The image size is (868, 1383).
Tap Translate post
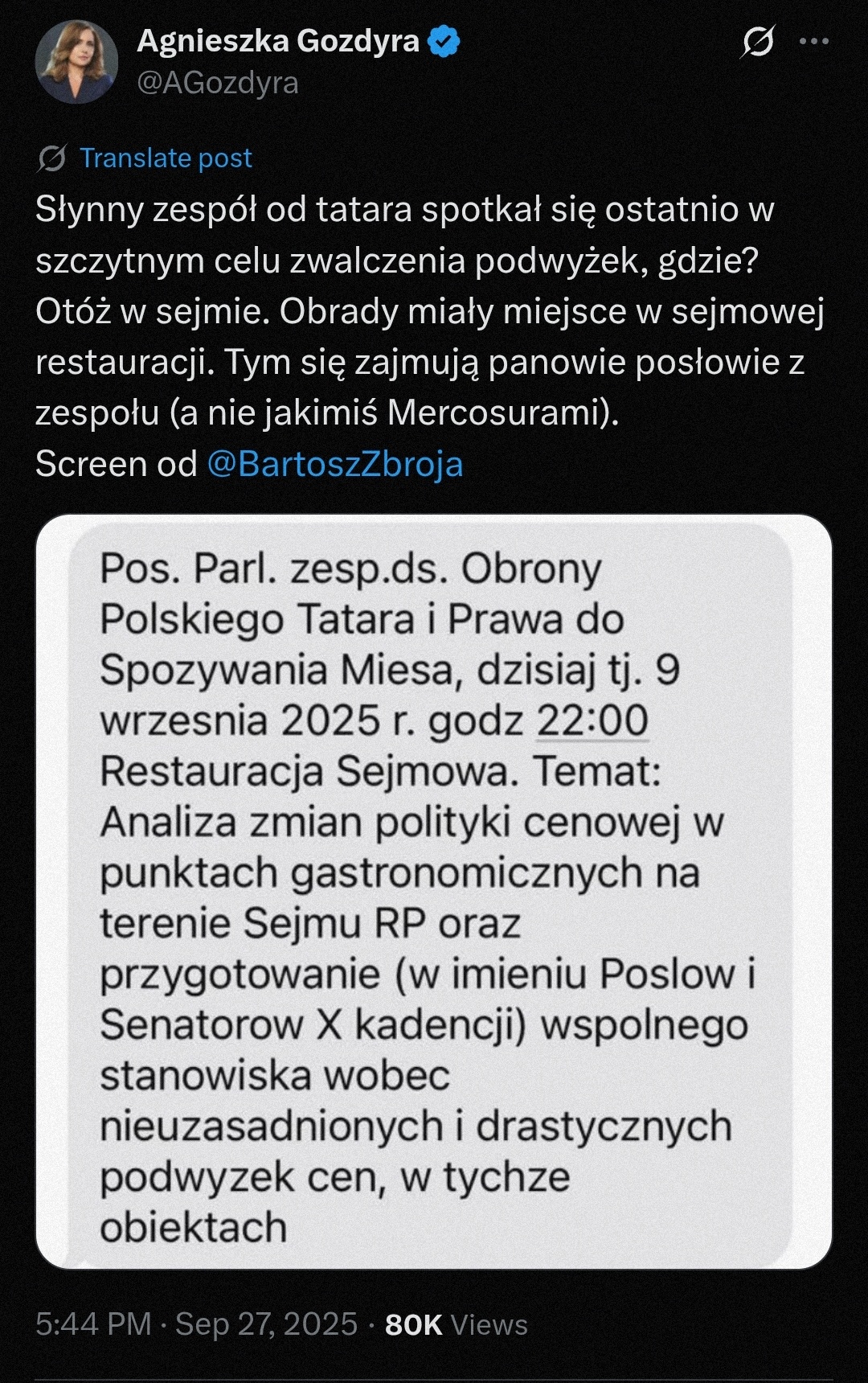[x=166, y=158]
